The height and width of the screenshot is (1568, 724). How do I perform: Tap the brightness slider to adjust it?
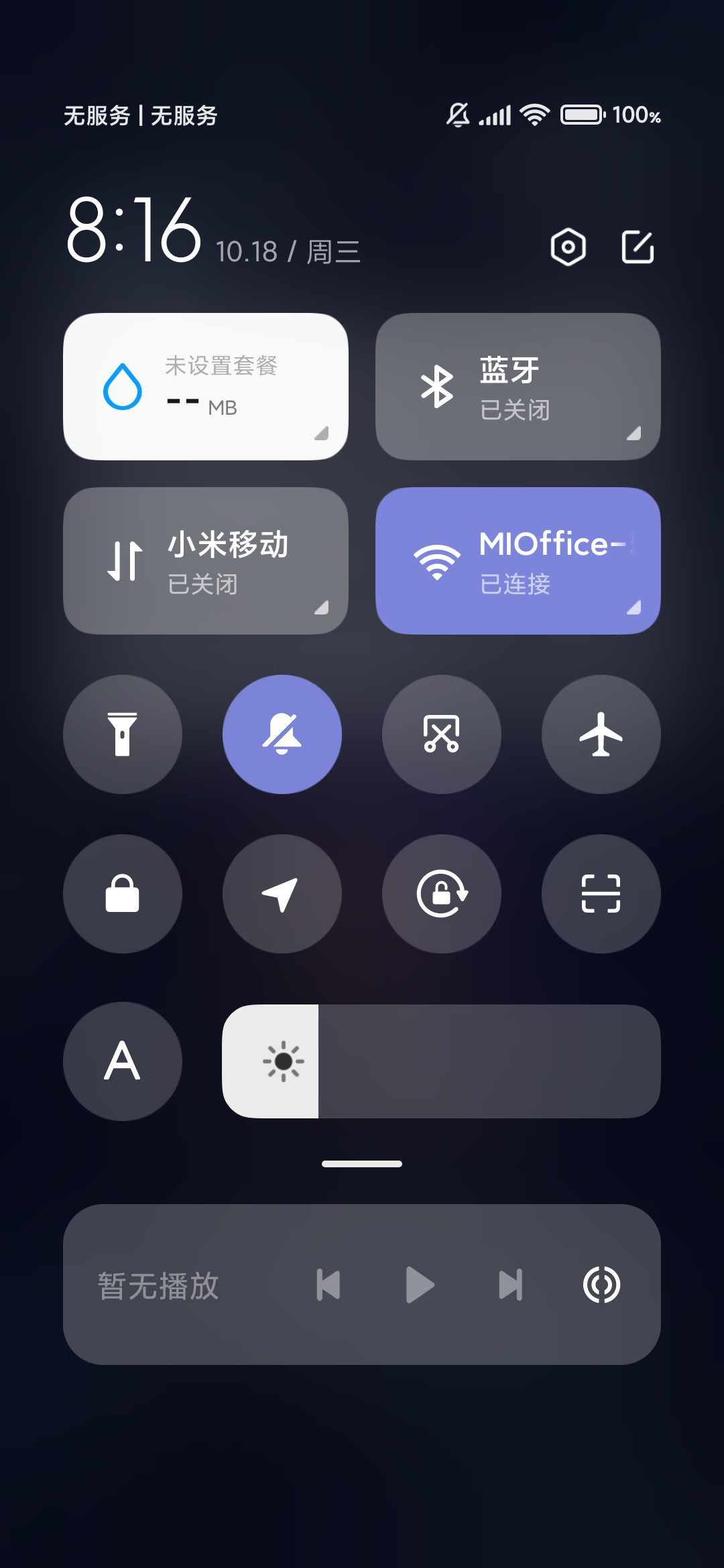pyautogui.click(x=442, y=1061)
